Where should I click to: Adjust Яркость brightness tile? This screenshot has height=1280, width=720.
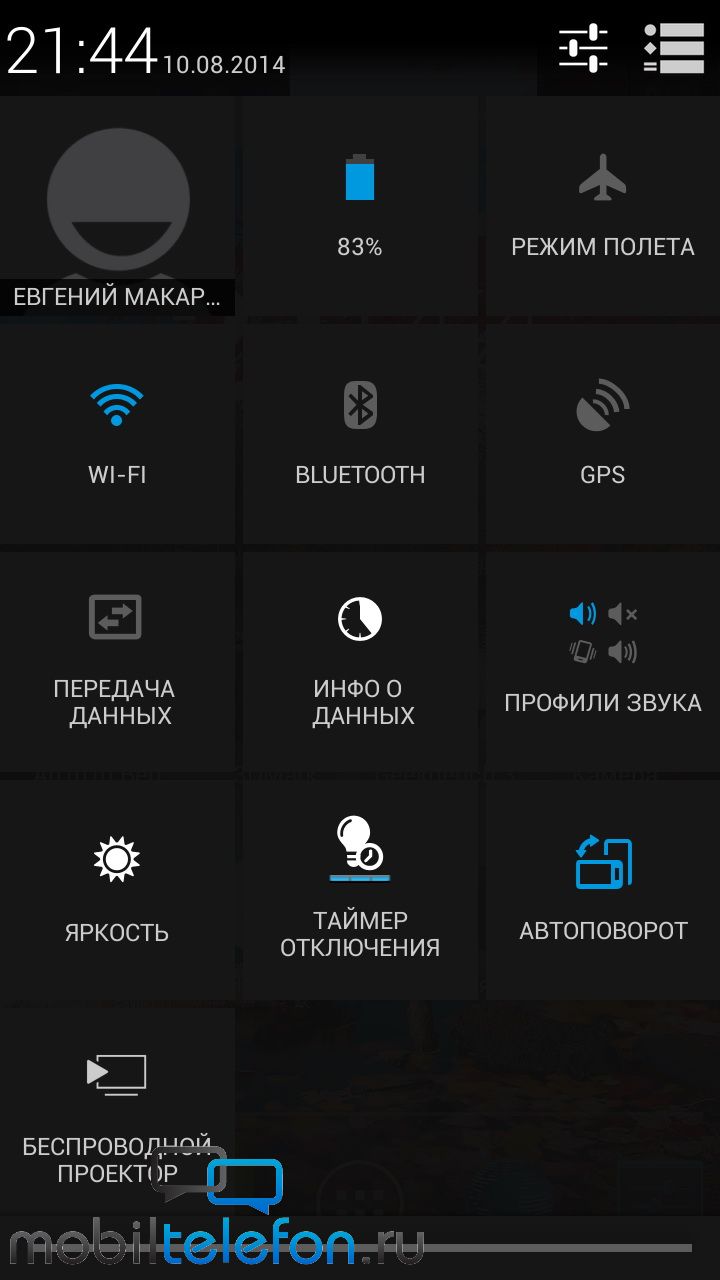click(117, 889)
